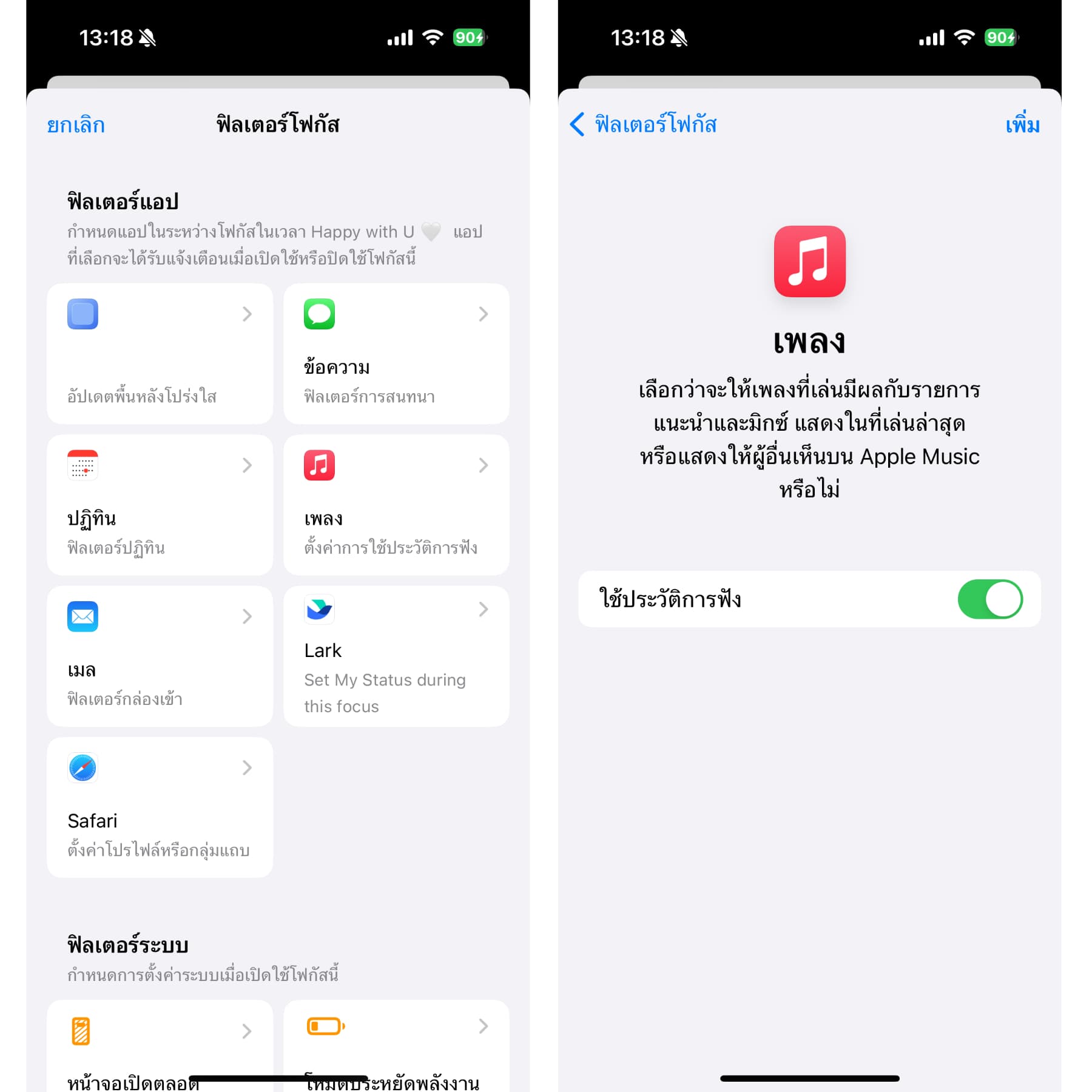
Task: Go back to ฟิลเตอร์โฟกัส
Action: [x=643, y=125]
